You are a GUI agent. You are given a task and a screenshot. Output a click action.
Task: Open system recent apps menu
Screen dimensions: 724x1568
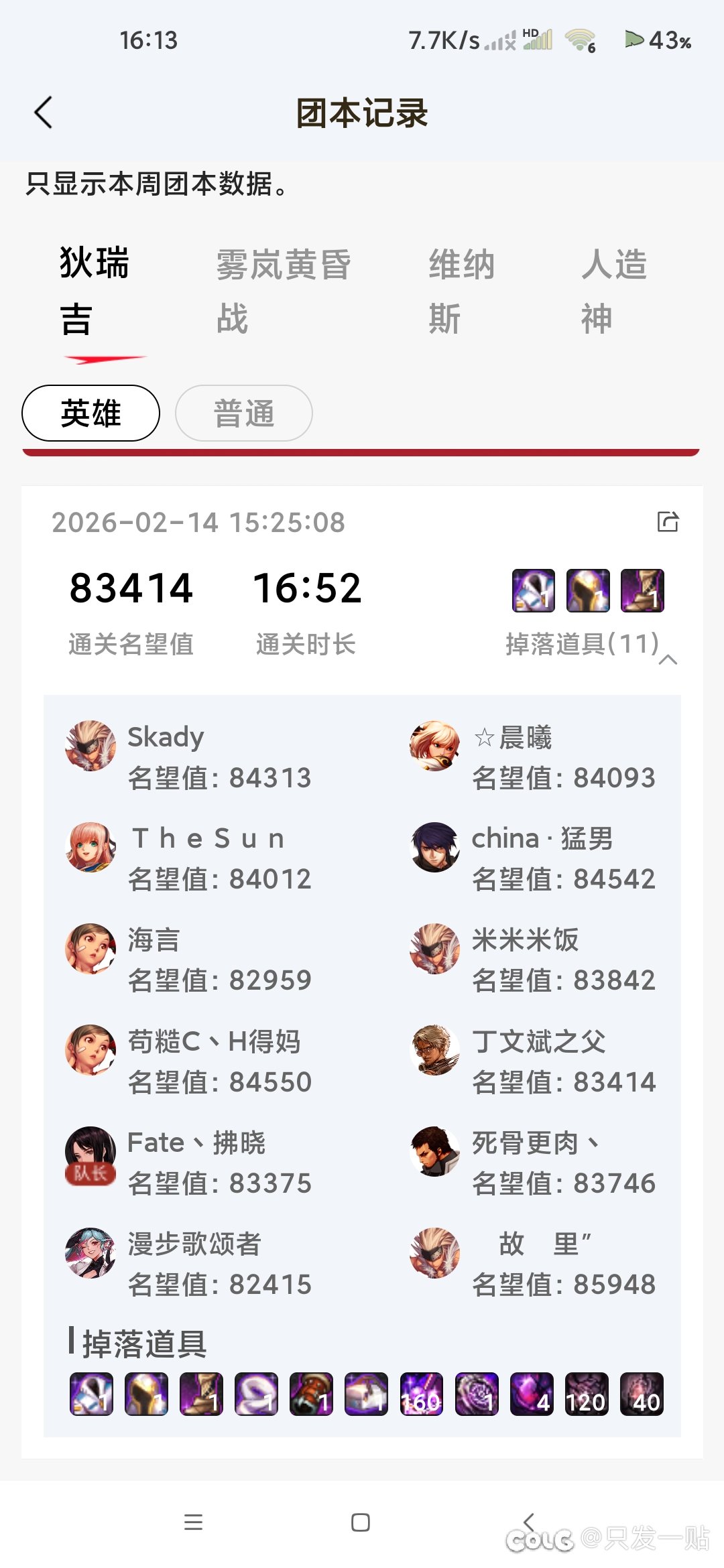[x=193, y=1522]
